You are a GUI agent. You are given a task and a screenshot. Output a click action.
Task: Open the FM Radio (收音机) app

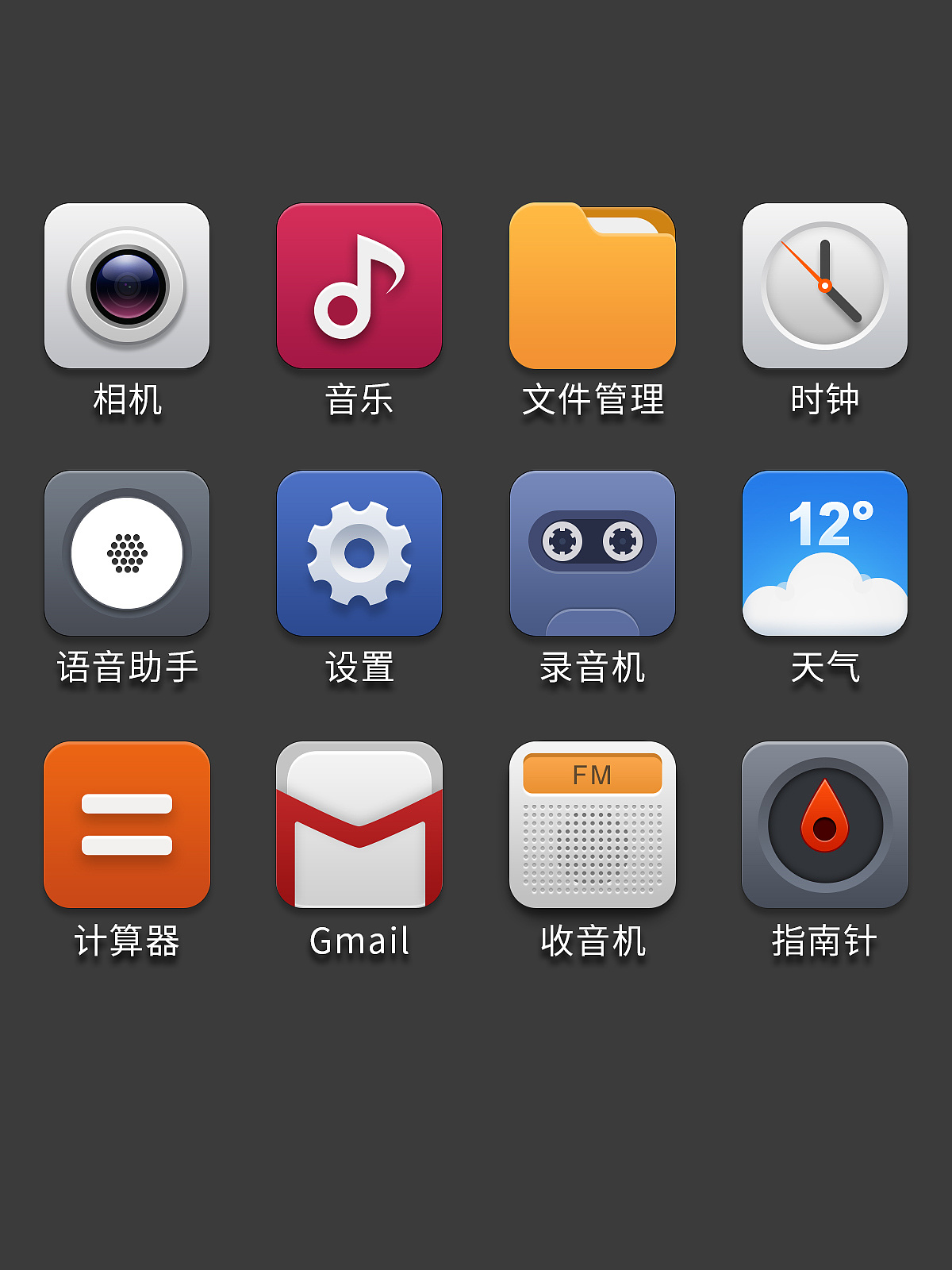point(592,825)
